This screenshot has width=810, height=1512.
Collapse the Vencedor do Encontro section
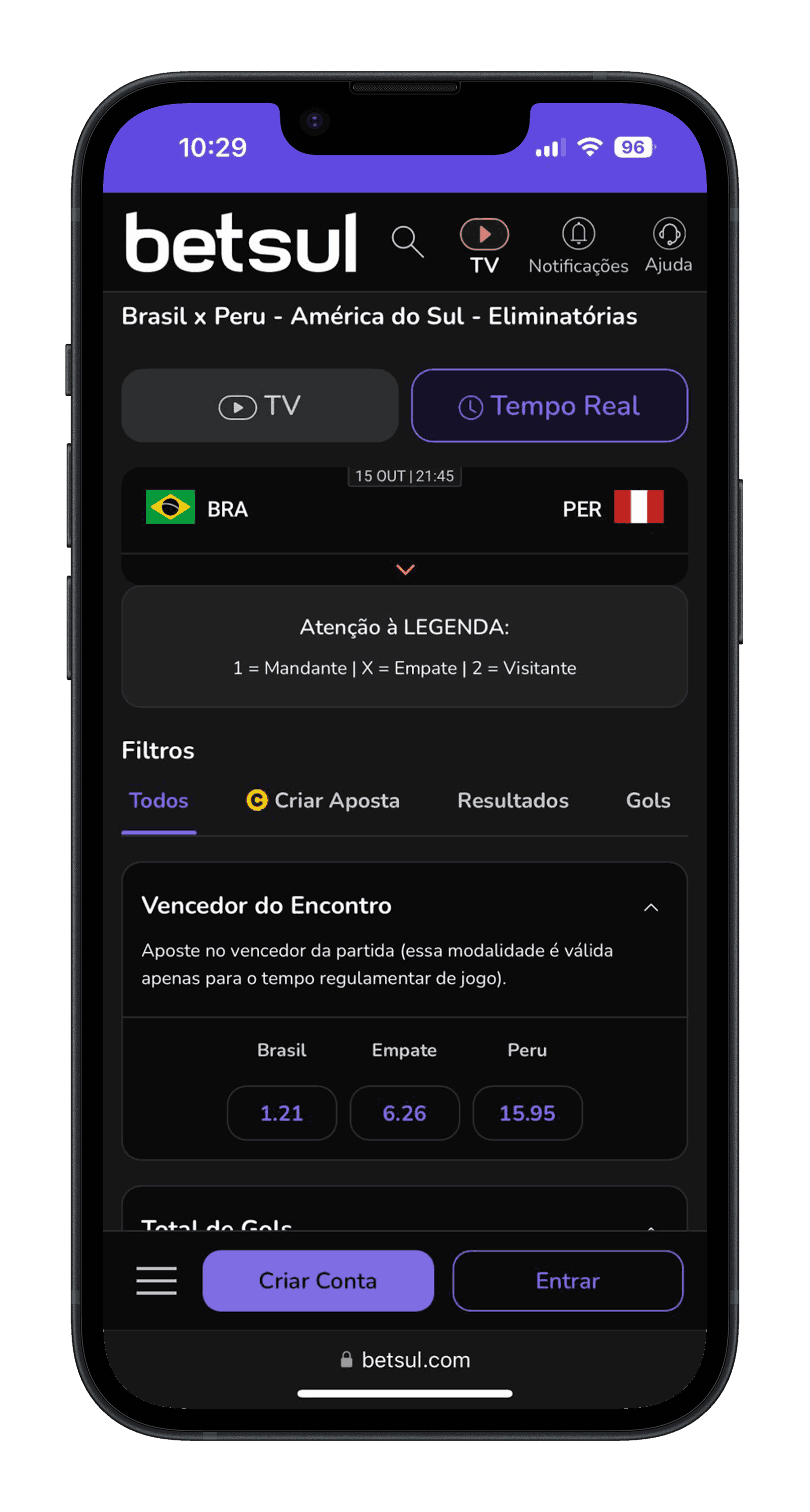click(651, 907)
